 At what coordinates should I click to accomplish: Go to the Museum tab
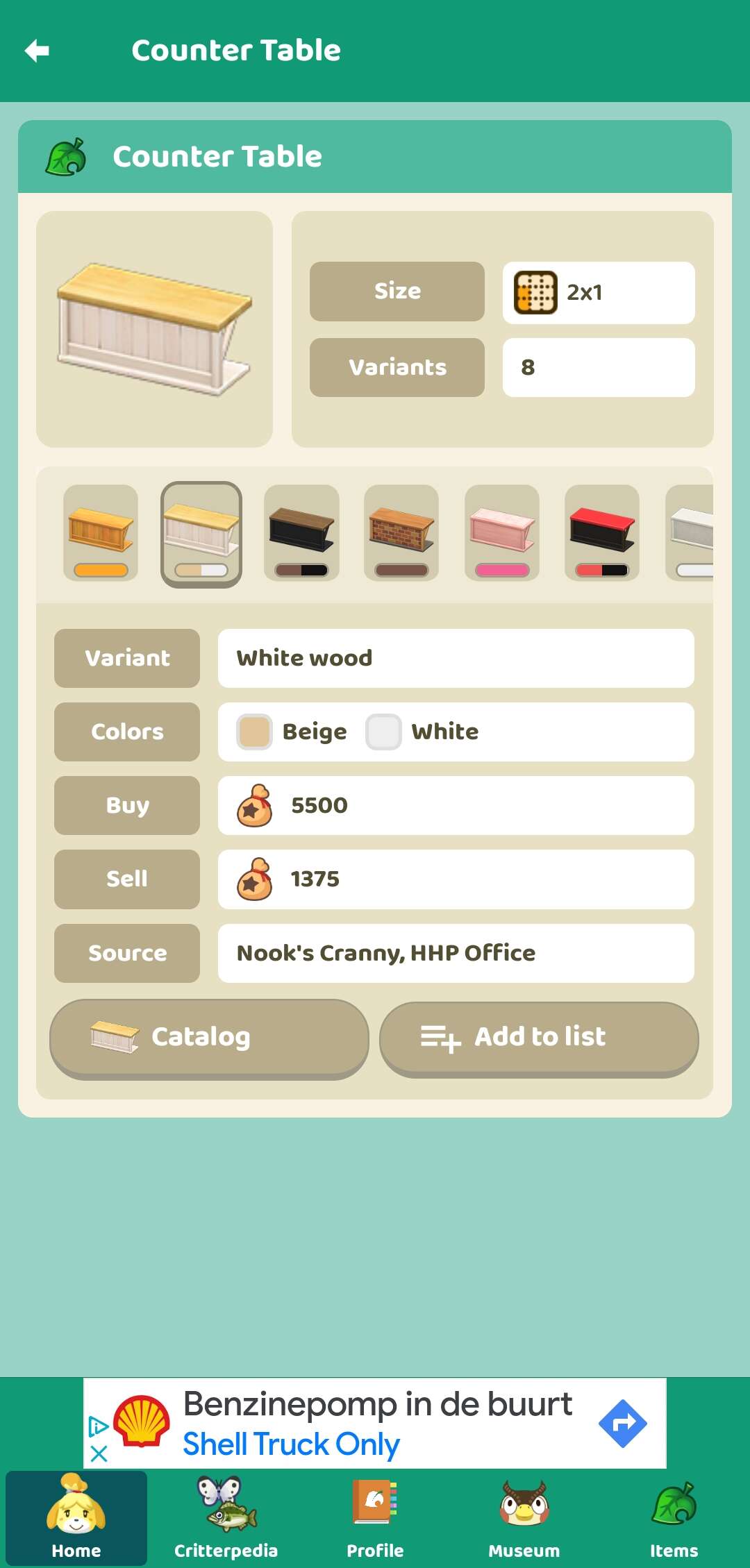click(x=524, y=1518)
